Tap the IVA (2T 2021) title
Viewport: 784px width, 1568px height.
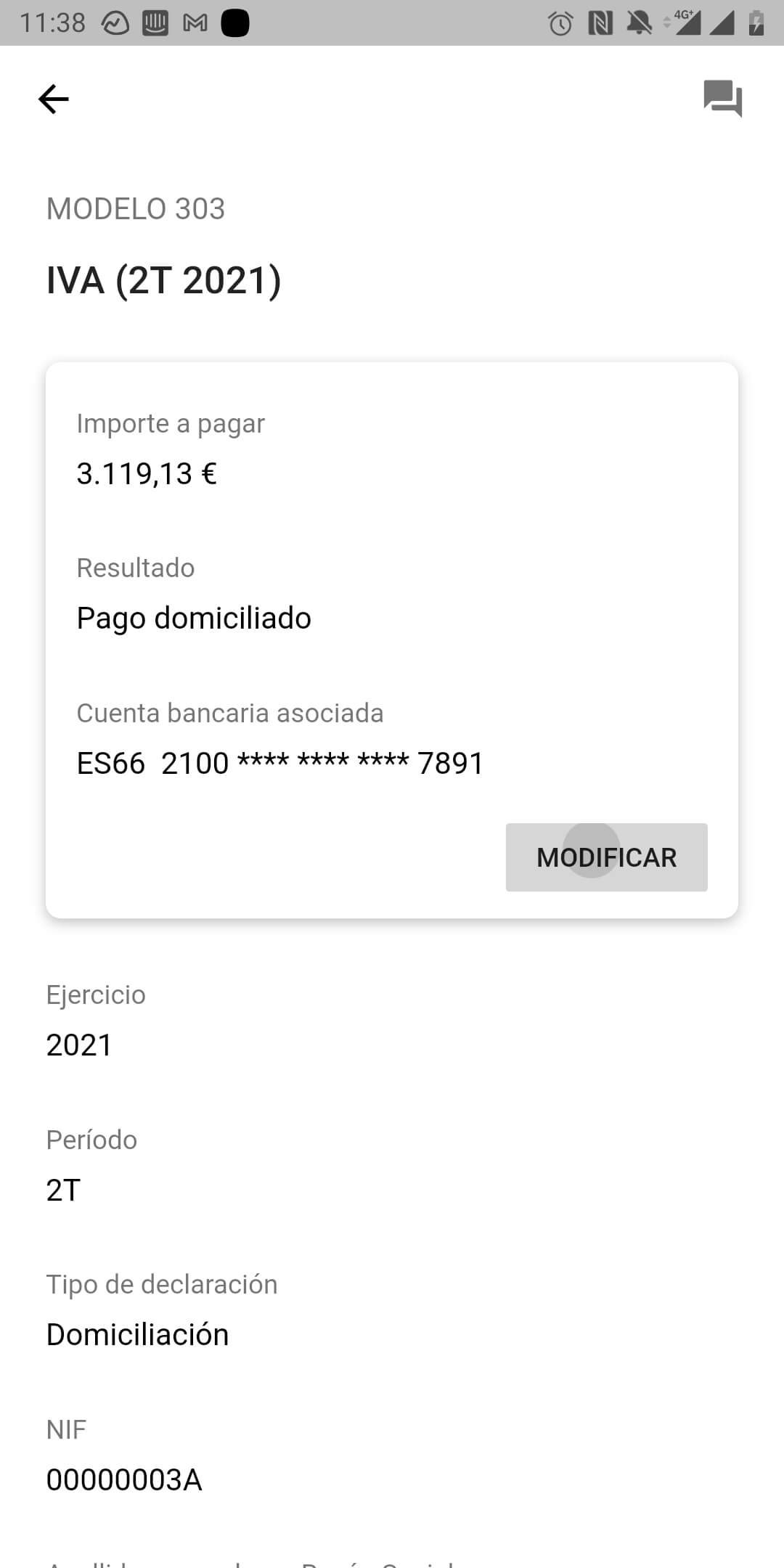(x=165, y=281)
